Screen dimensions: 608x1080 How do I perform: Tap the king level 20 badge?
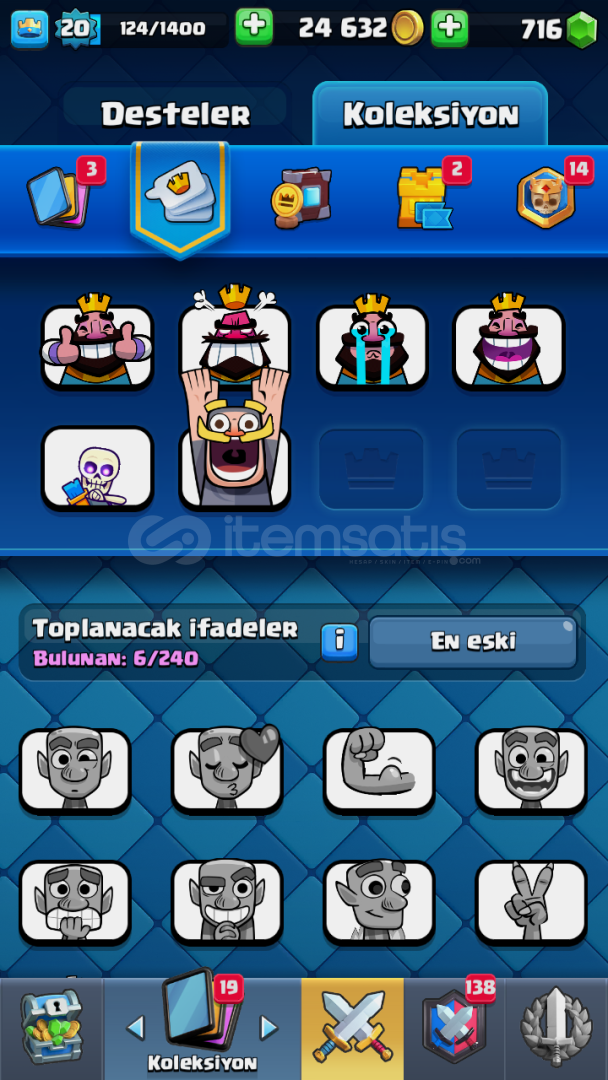(x=76, y=28)
